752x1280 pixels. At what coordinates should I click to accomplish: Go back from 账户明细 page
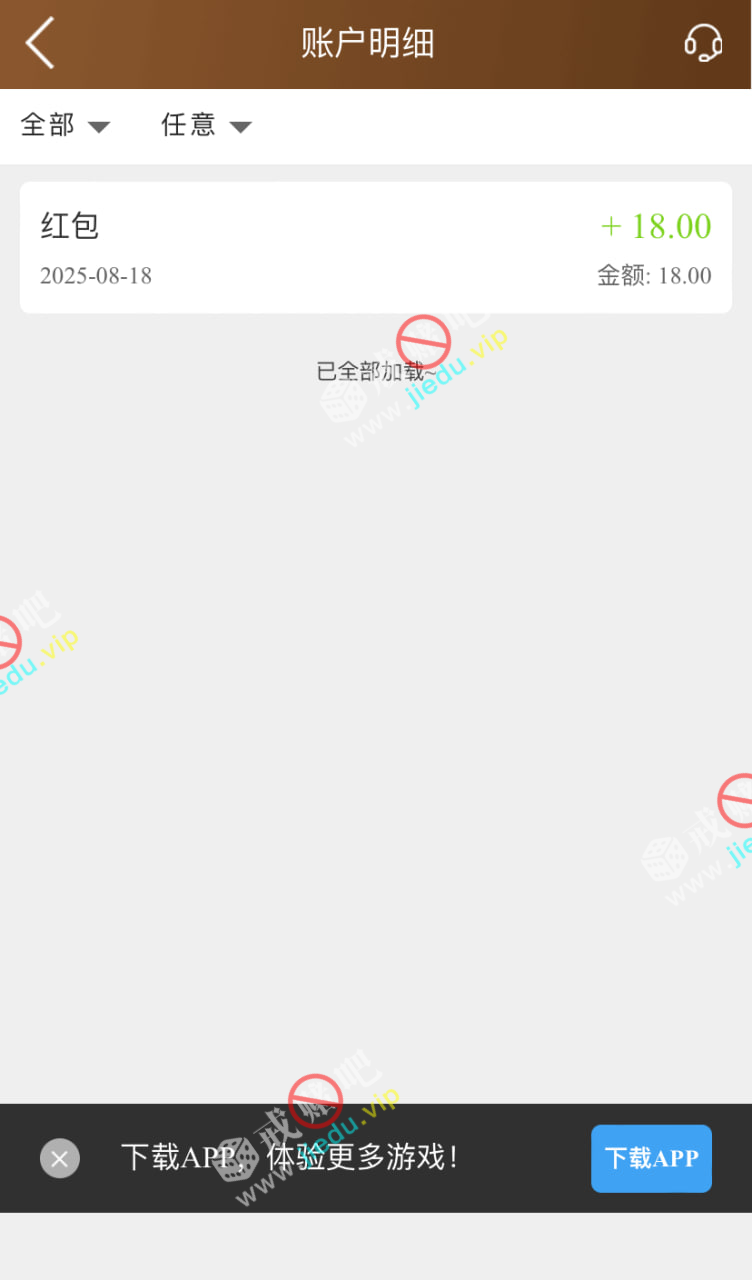(x=40, y=44)
